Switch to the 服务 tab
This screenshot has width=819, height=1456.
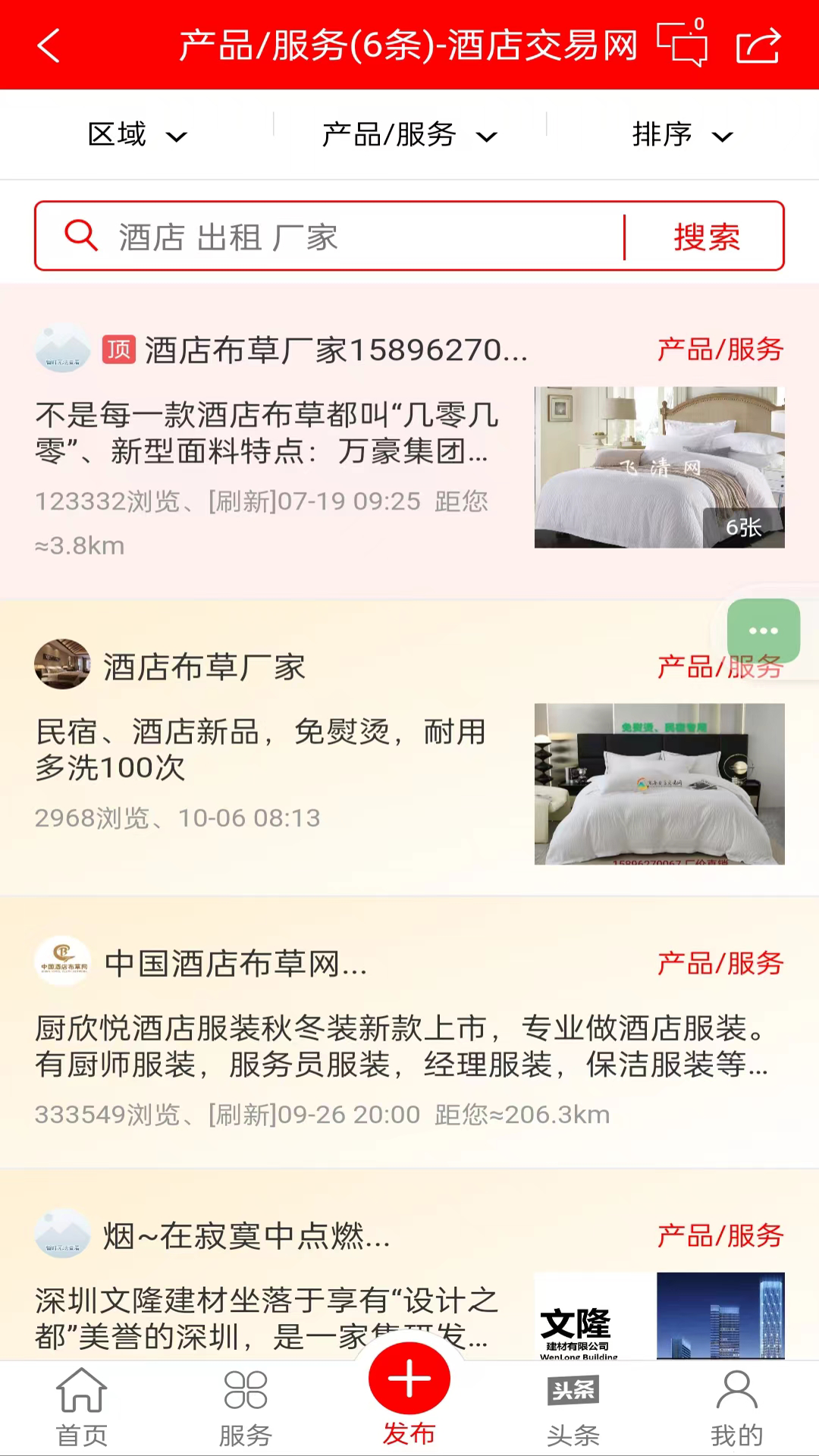tap(246, 1407)
